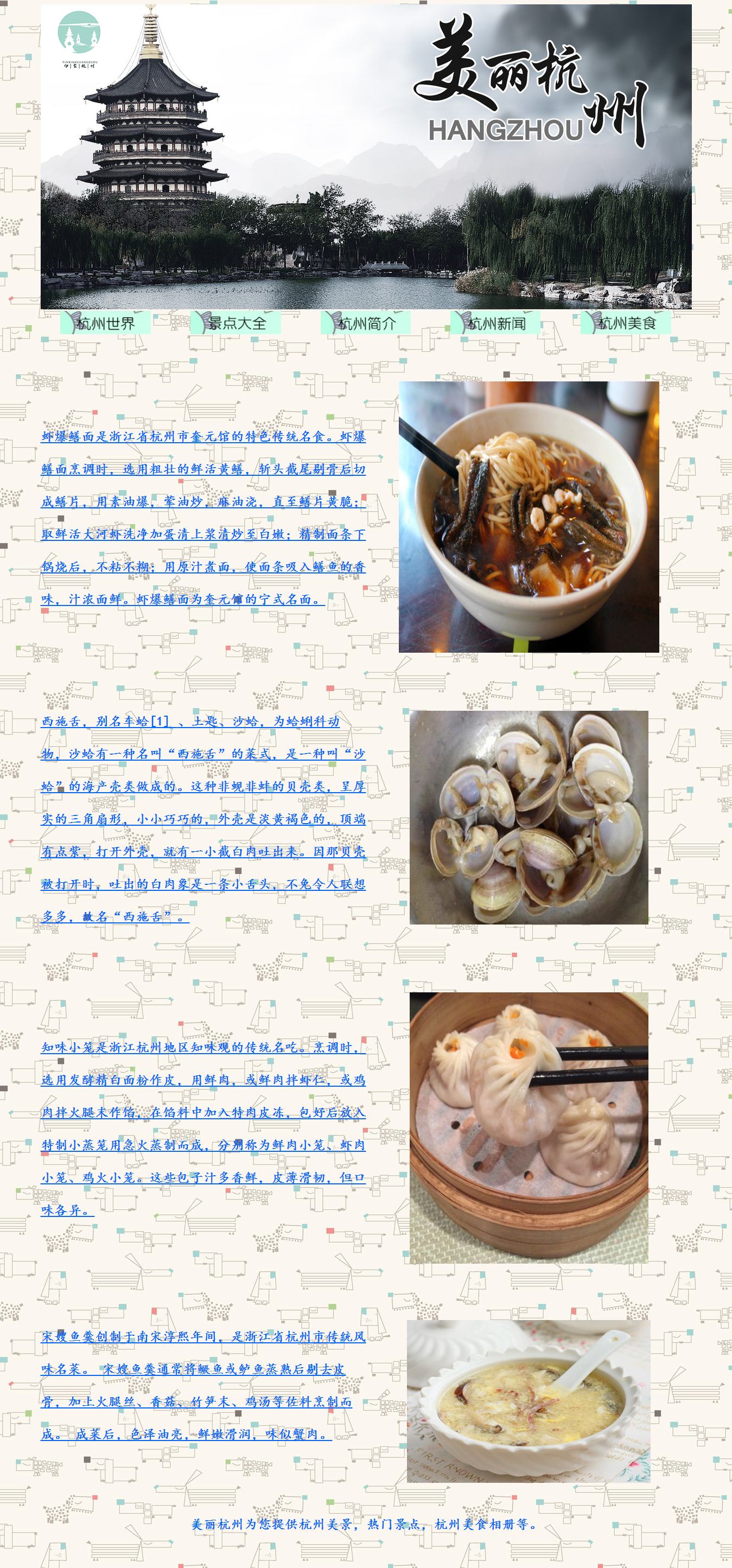The image size is (732, 1568).
Task: Switch to 杭州简介 page
Action: click(365, 323)
